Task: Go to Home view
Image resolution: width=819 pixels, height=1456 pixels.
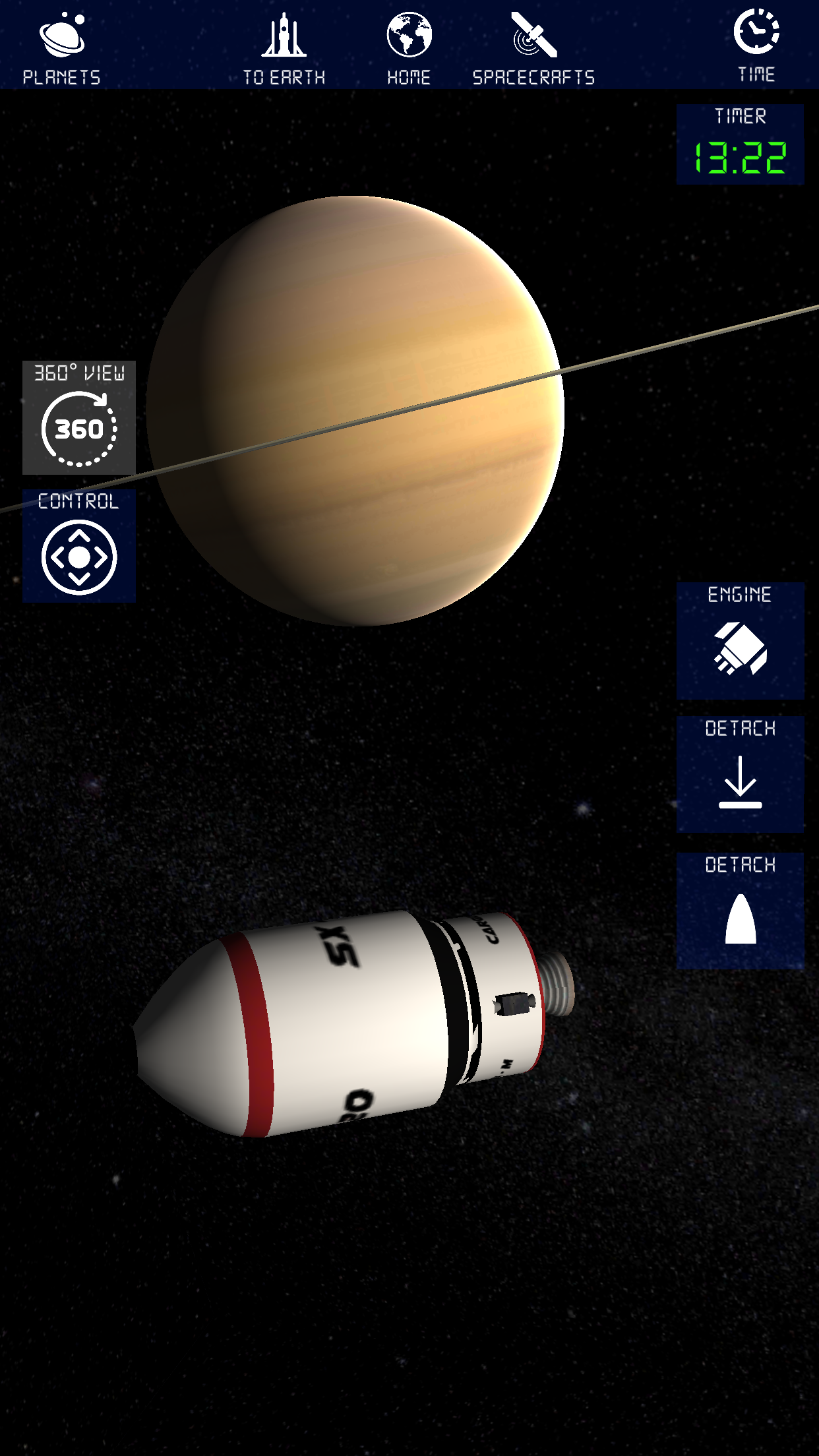Action: tap(409, 48)
